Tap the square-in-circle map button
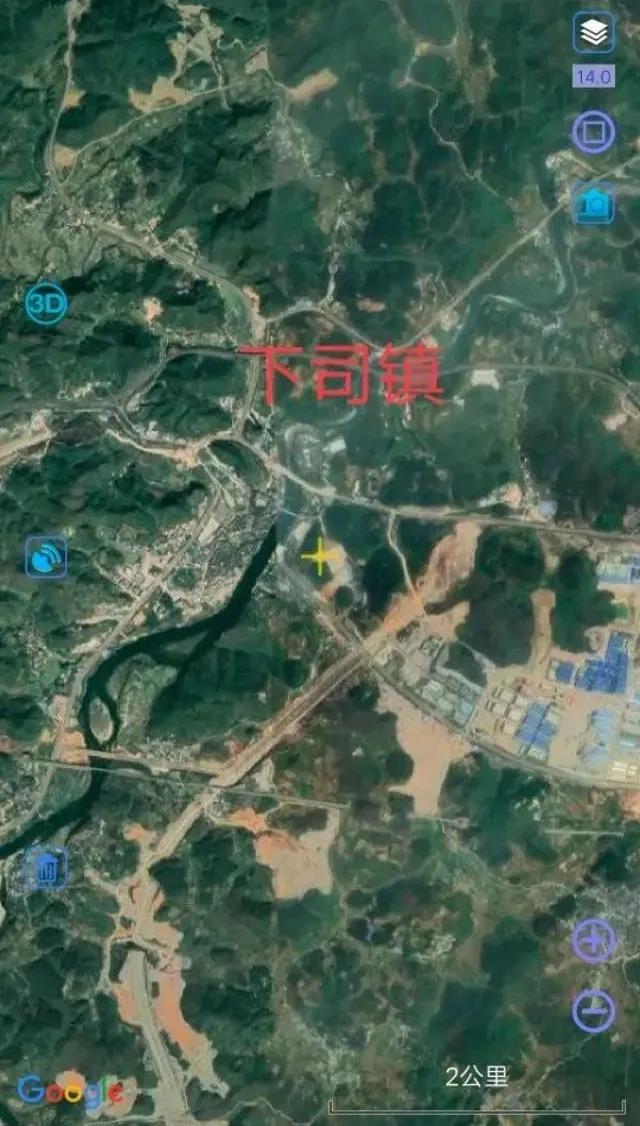 point(593,132)
